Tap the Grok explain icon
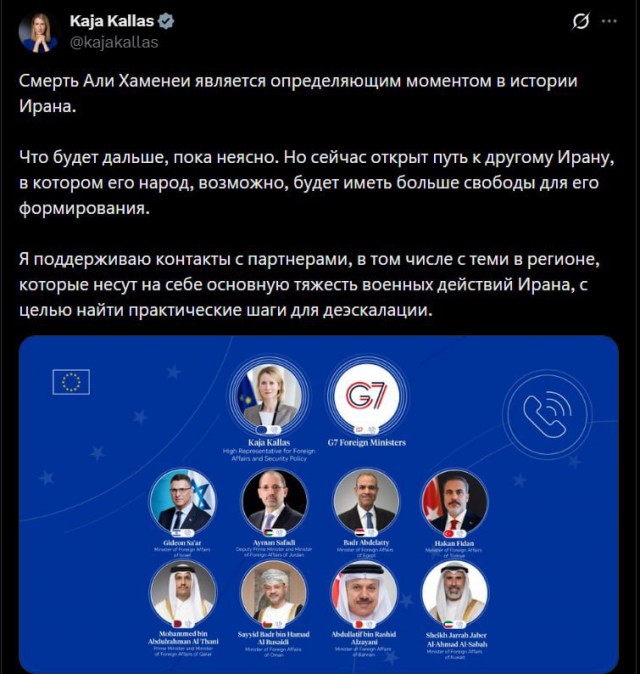640x674 pixels. (x=579, y=23)
